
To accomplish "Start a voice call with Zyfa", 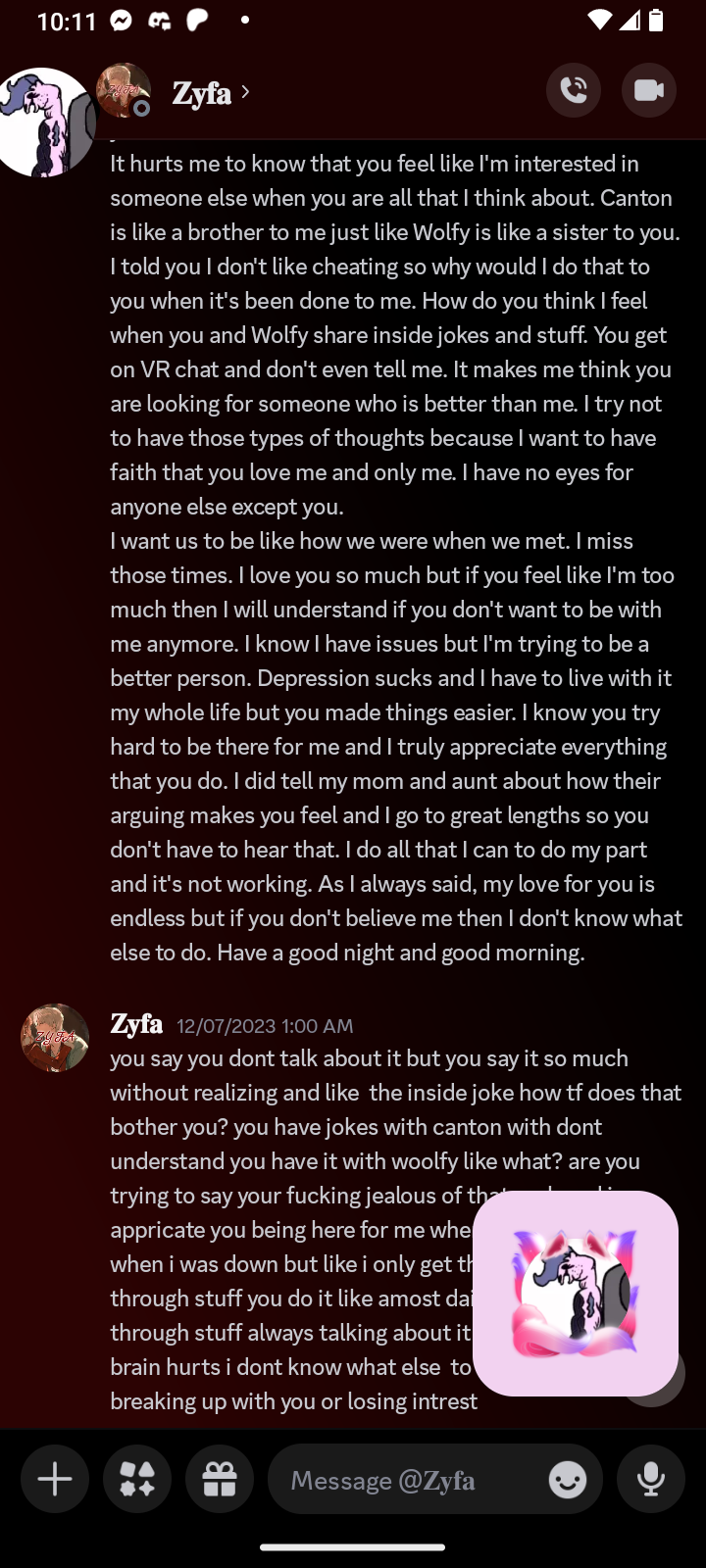I will click(574, 90).
